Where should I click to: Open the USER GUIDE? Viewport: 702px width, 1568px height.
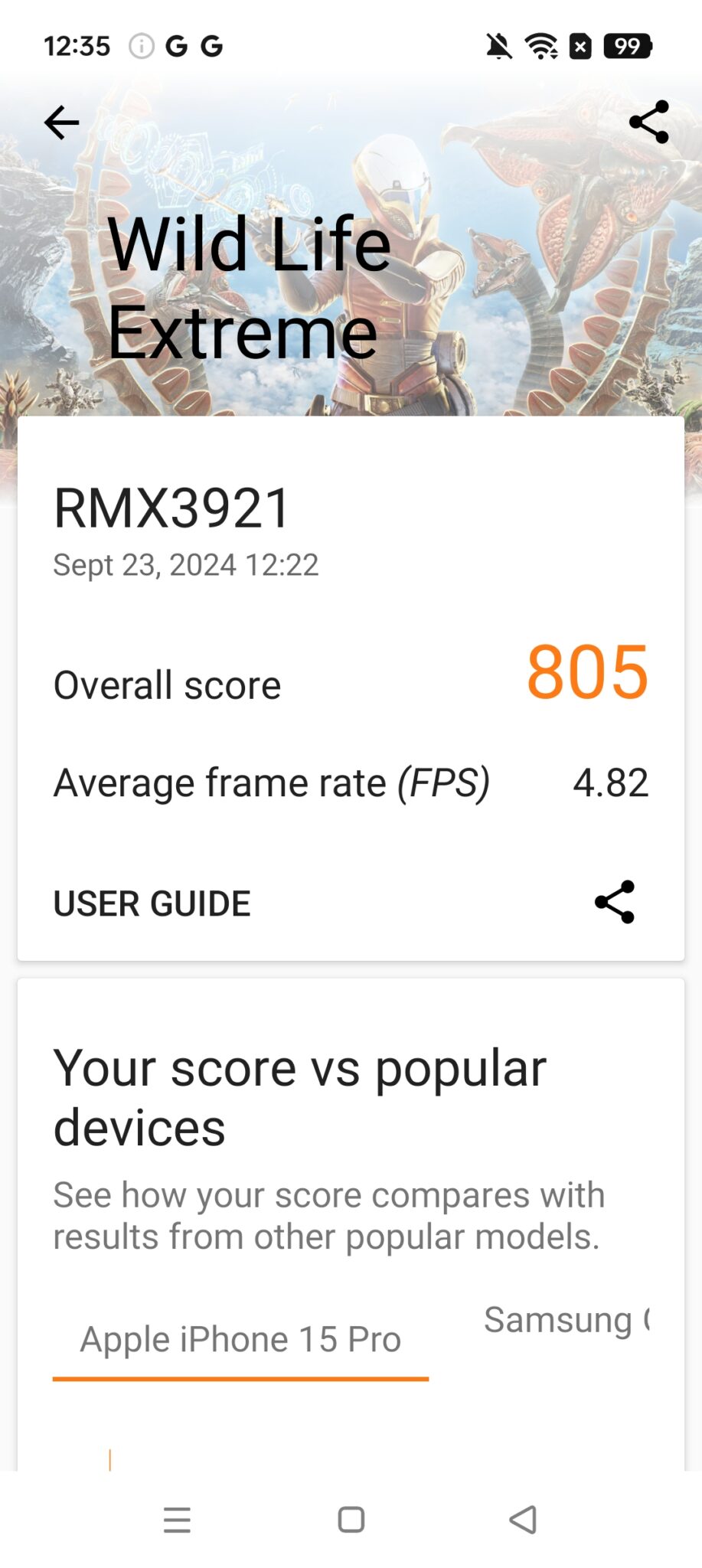pyautogui.click(x=151, y=903)
